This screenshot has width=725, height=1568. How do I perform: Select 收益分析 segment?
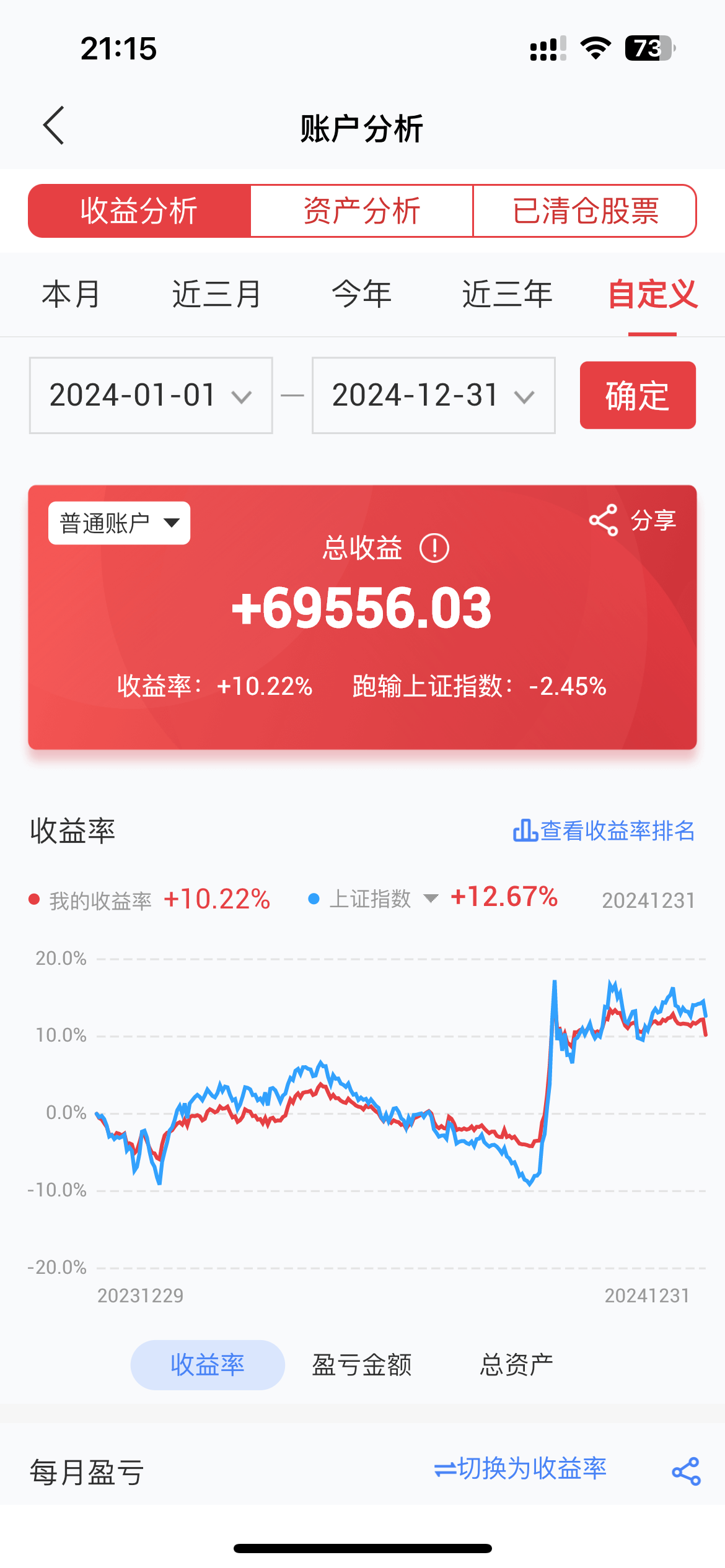pyautogui.click(x=139, y=211)
